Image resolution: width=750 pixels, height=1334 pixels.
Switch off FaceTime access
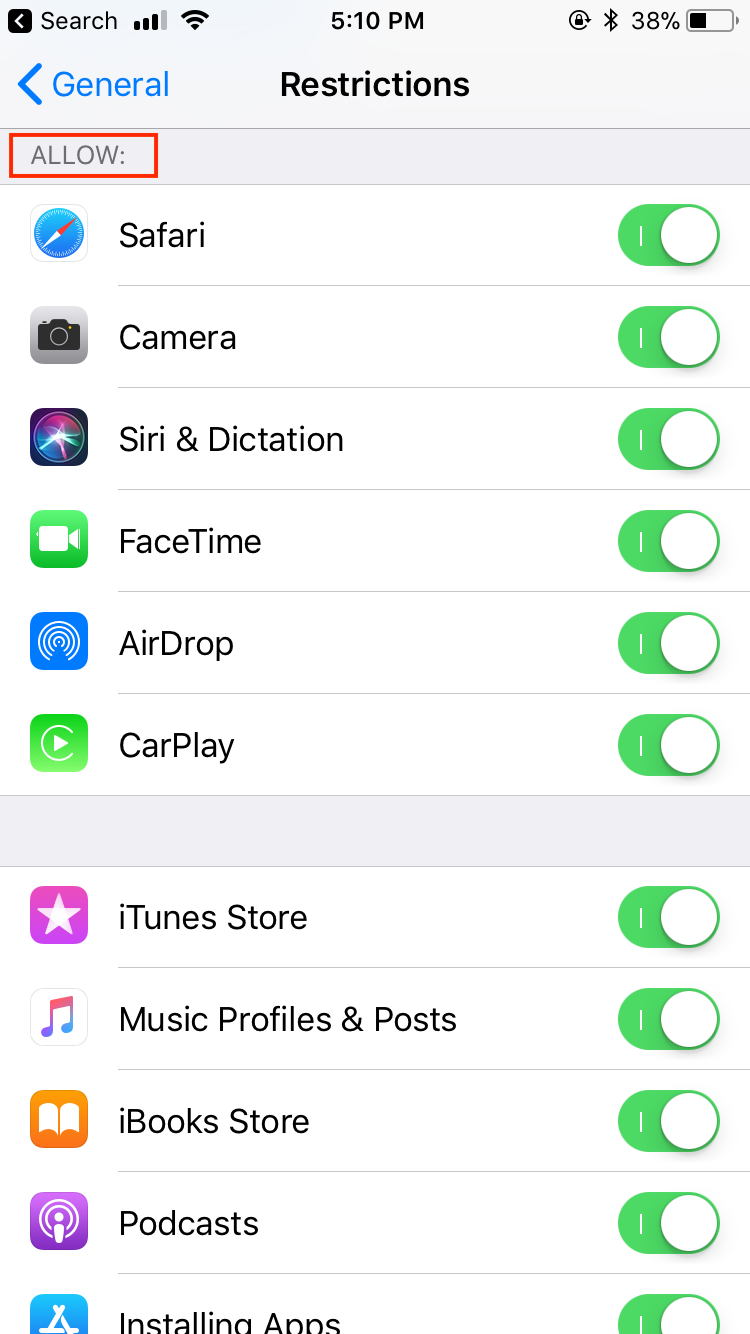668,542
